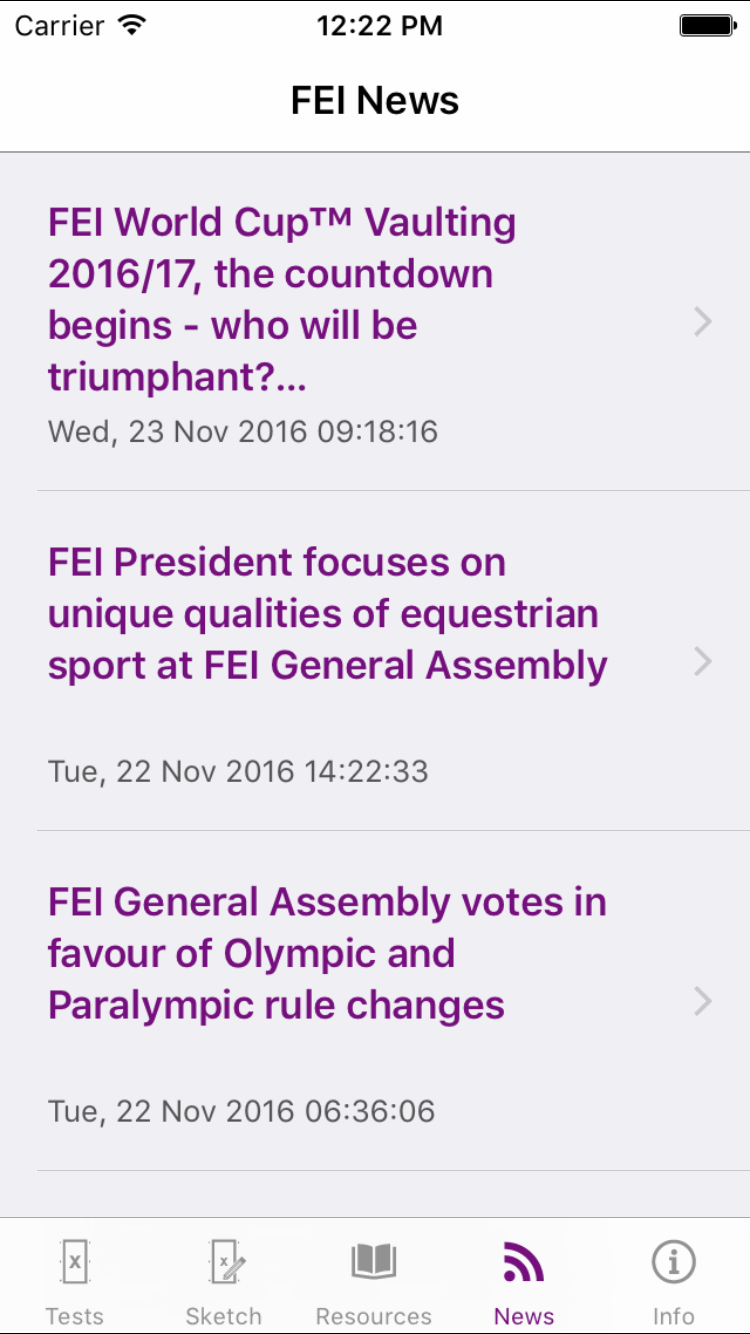
Task: Open the Resources tab
Action: (x=374, y=1278)
